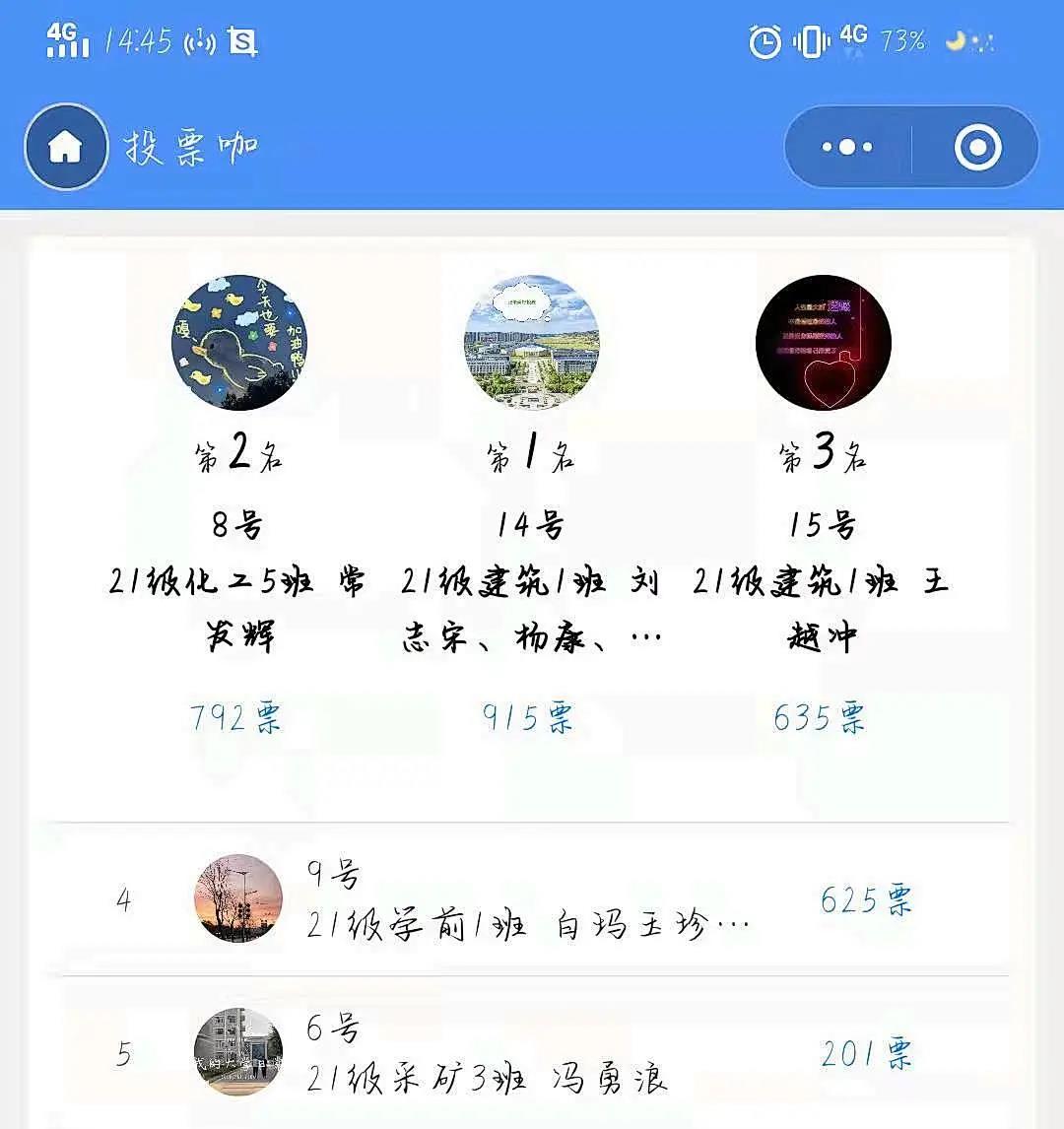The width and height of the screenshot is (1064, 1129).
Task: Open the mini program three-dot menu
Action: [x=847, y=148]
